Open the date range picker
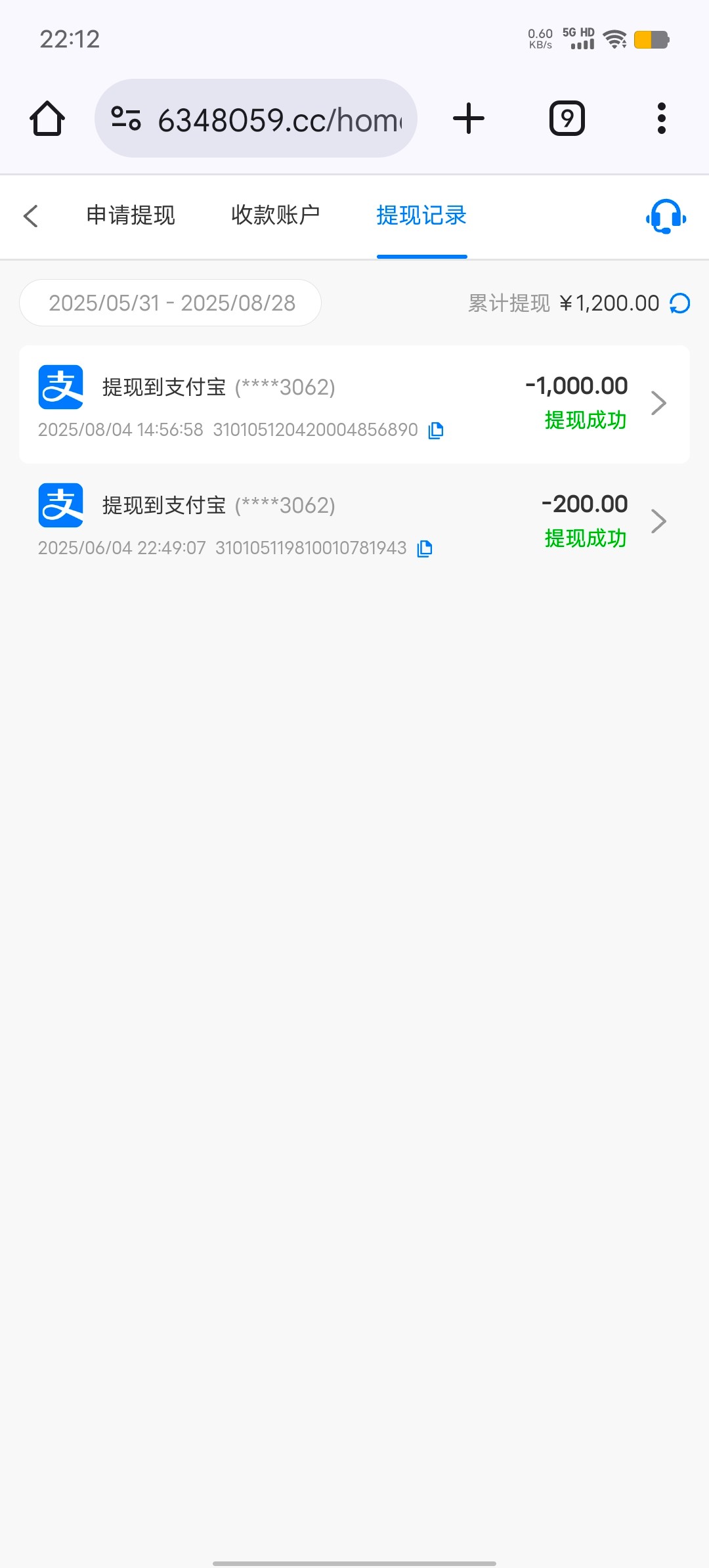The width and height of the screenshot is (709, 1568). (171, 303)
